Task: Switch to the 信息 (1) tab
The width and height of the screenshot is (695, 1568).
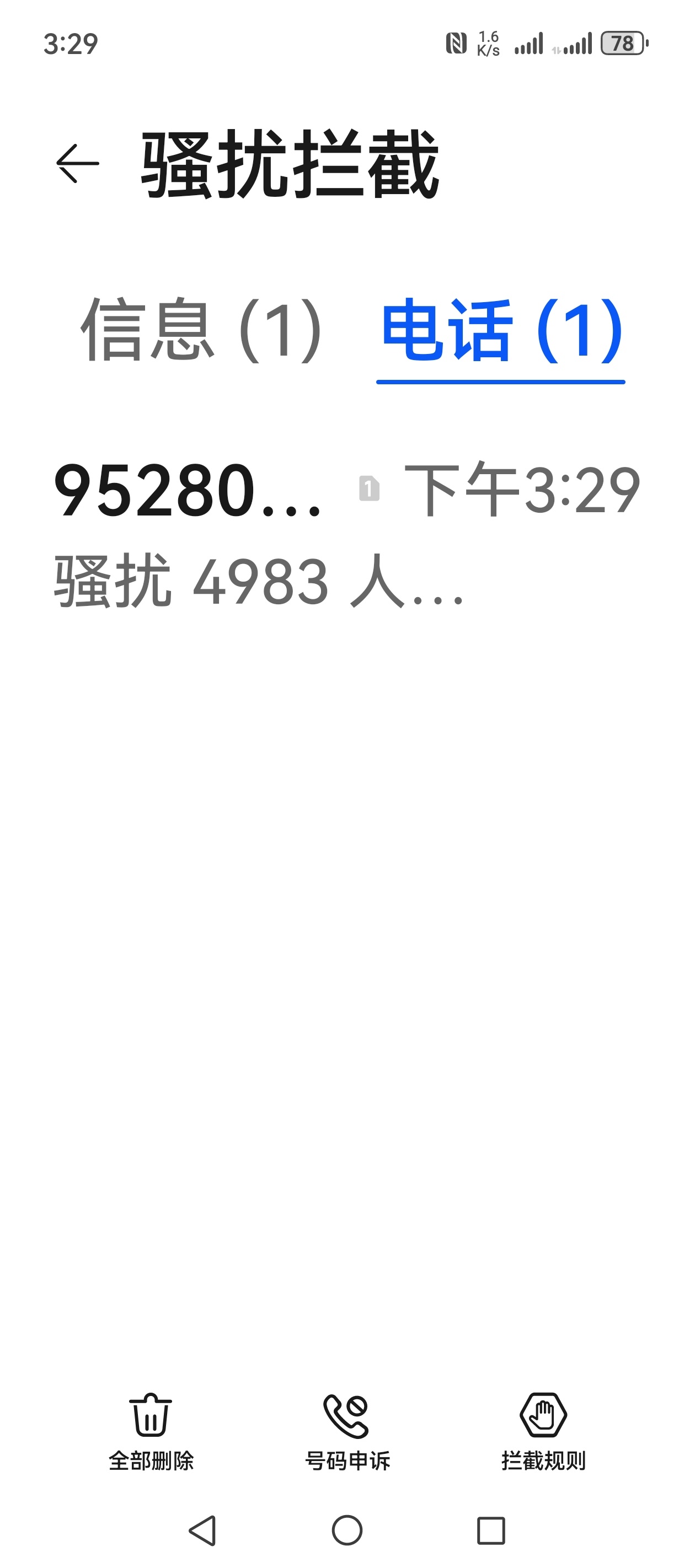Action: 201,329
